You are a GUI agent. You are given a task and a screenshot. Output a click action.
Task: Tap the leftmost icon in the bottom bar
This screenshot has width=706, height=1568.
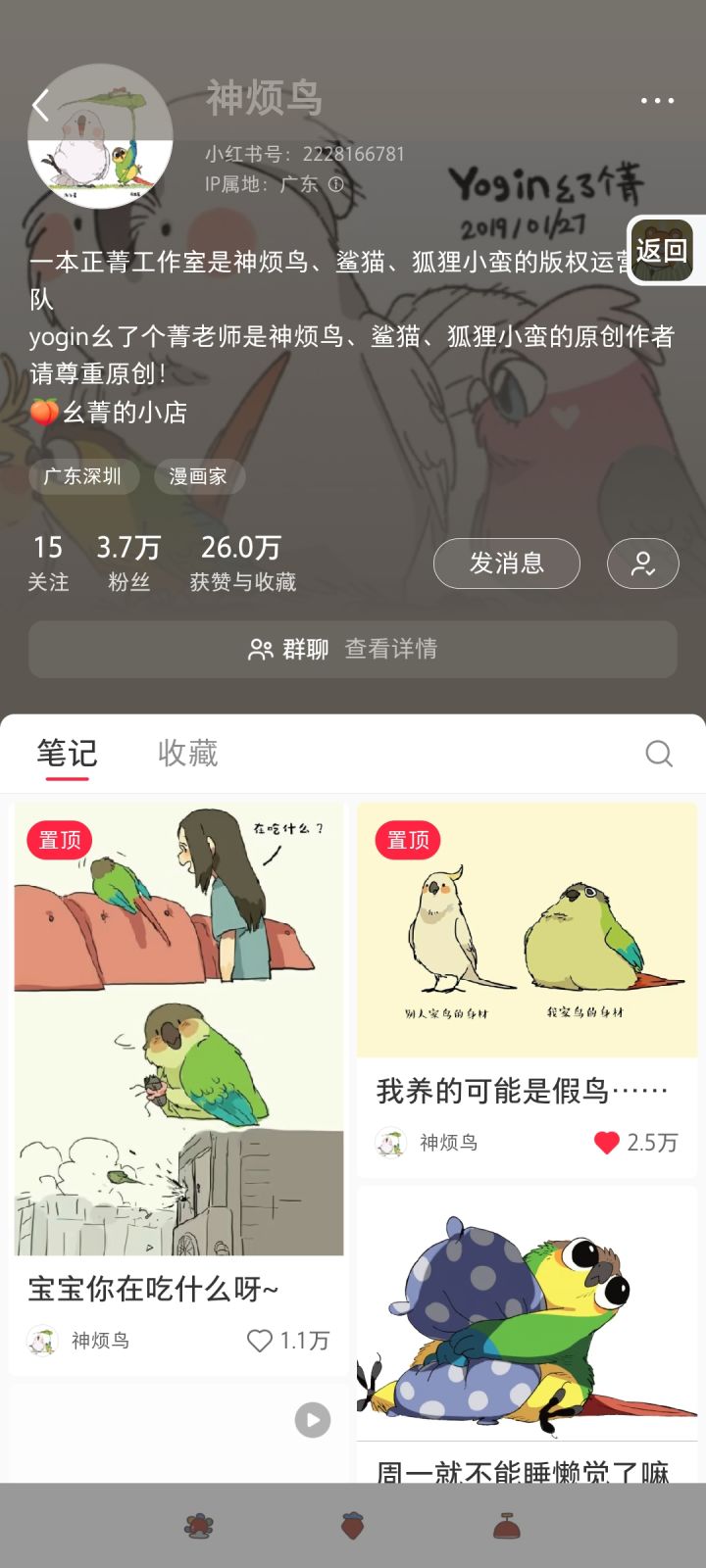click(199, 1526)
